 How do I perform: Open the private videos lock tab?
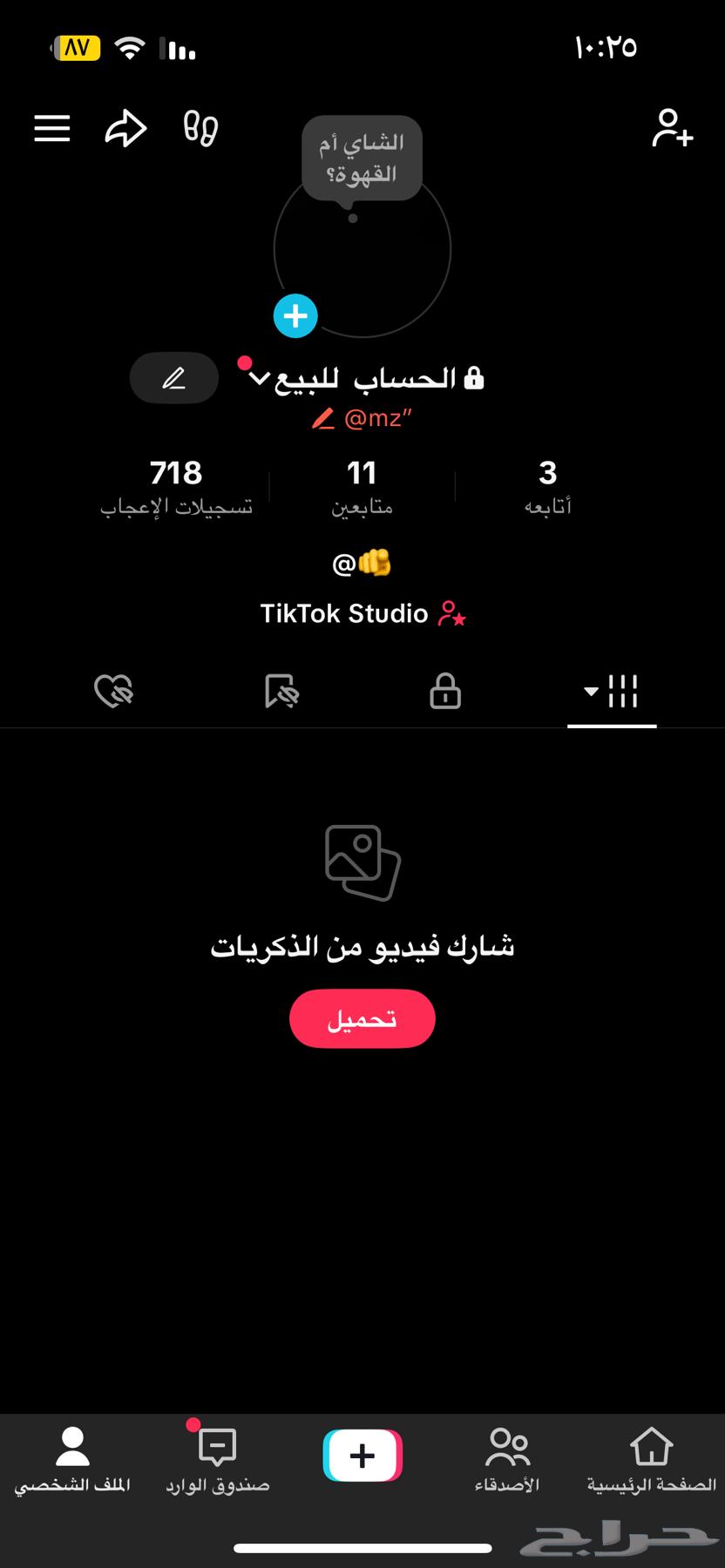click(444, 691)
